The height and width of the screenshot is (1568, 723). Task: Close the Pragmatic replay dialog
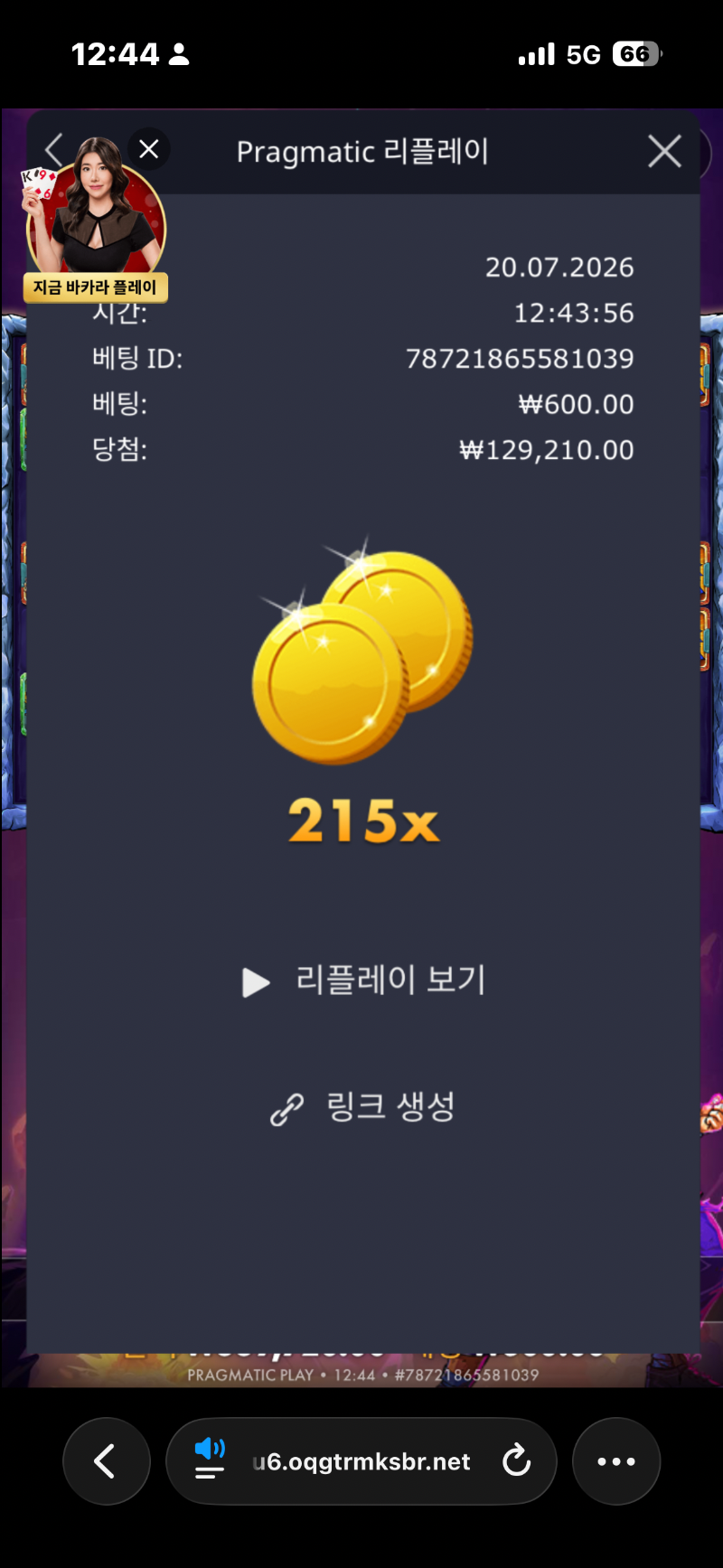click(x=664, y=152)
